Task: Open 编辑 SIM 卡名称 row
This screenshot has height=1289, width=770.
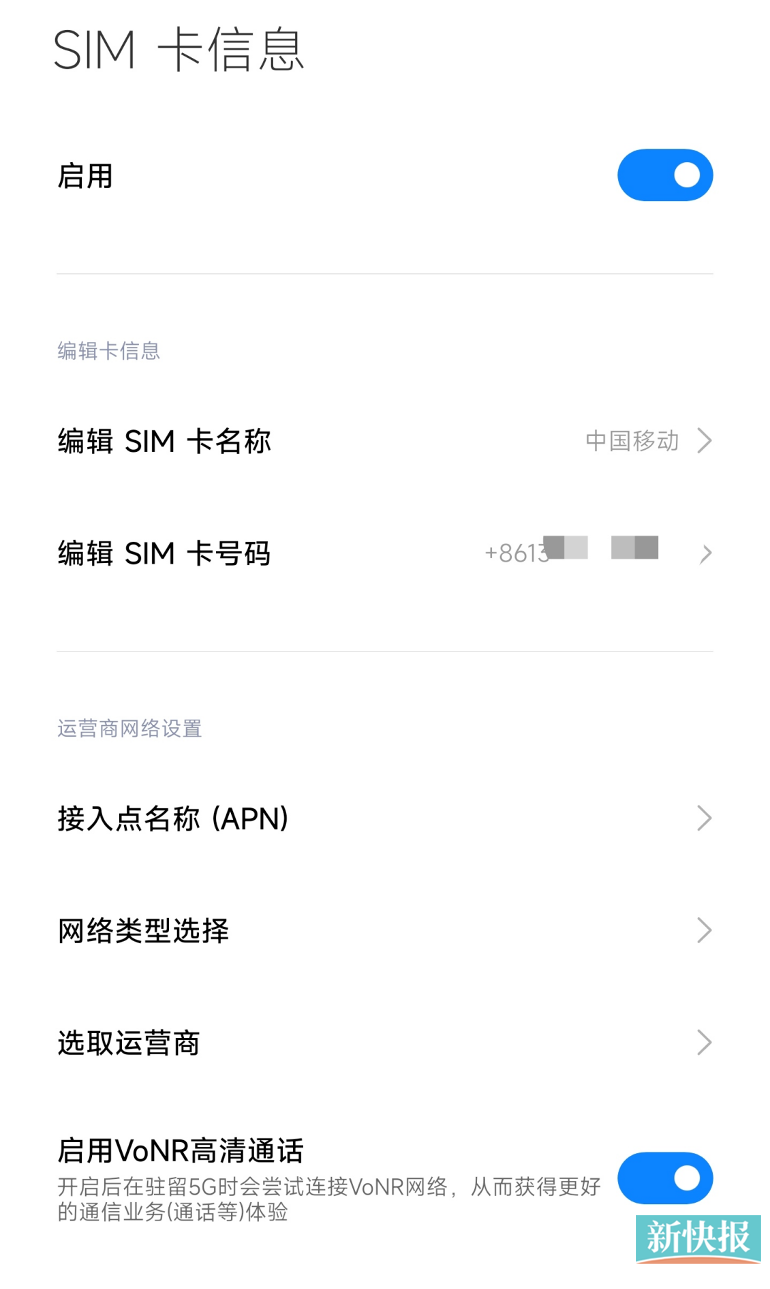Action: coord(384,441)
